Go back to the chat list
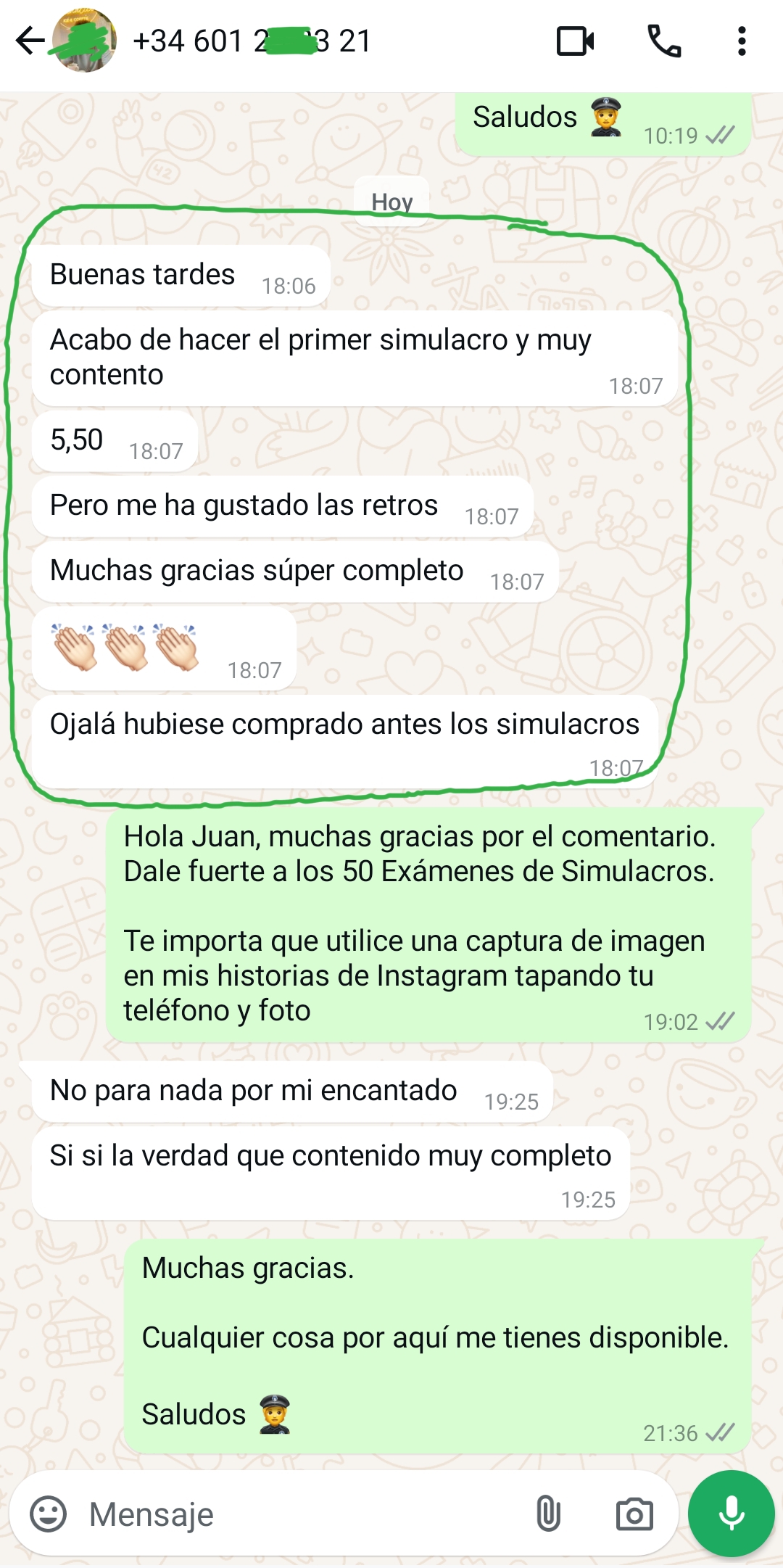 29,41
